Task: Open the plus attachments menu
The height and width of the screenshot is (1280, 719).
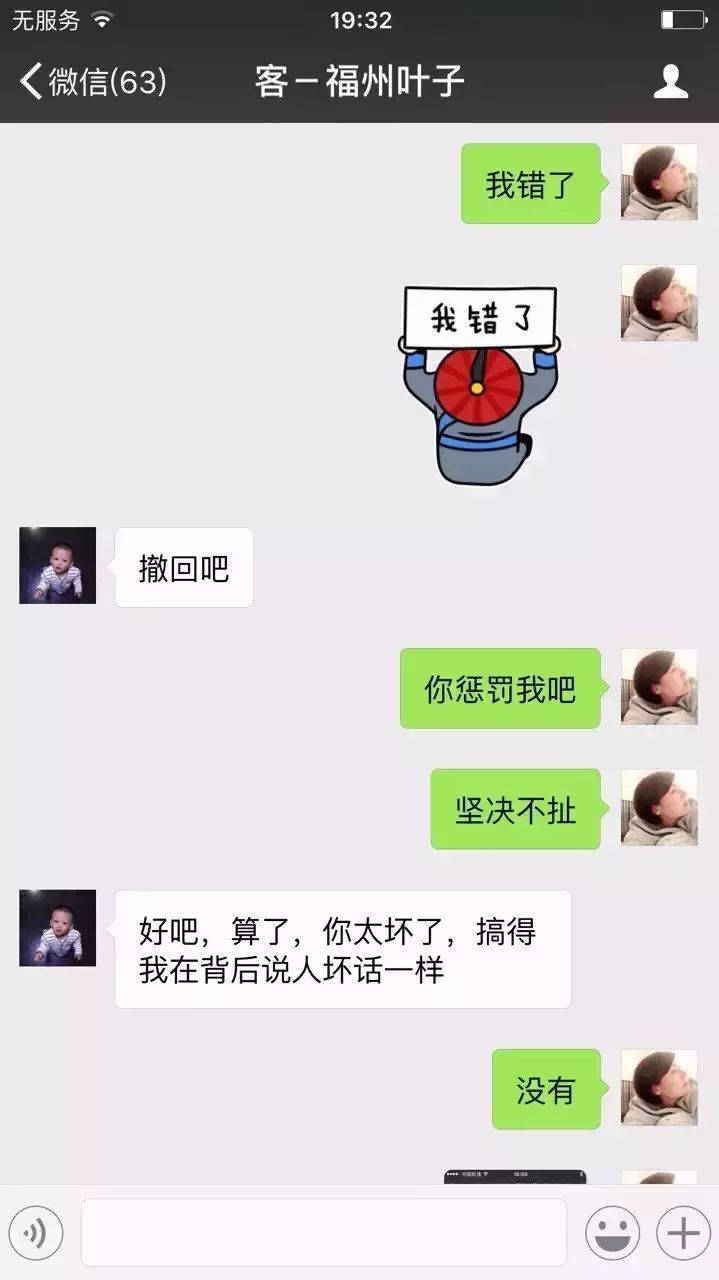Action: point(683,1234)
